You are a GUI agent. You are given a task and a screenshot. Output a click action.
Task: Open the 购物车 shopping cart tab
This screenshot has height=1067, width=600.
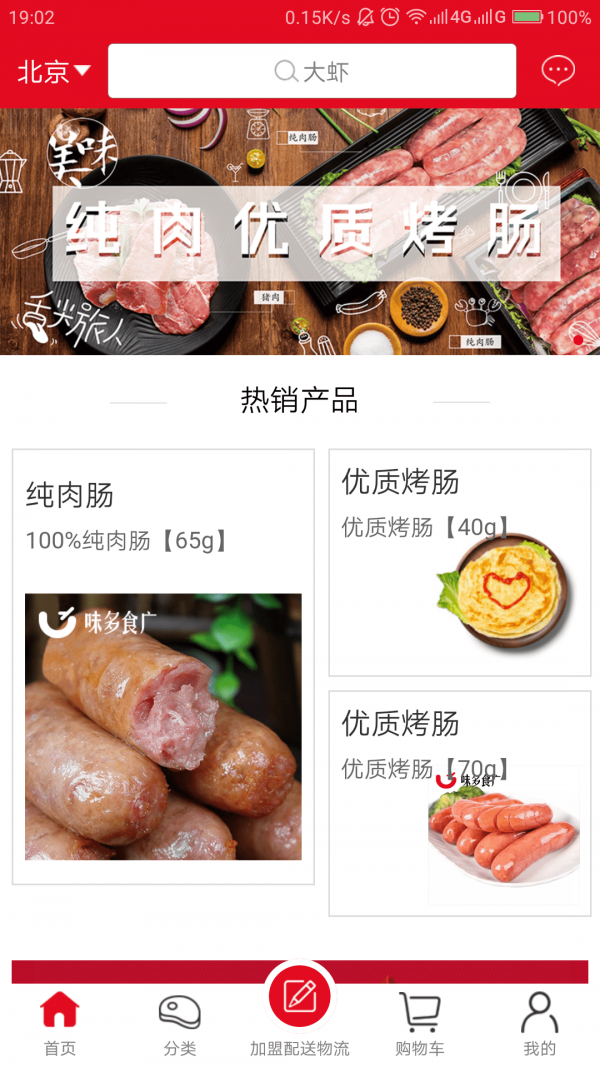click(420, 1024)
